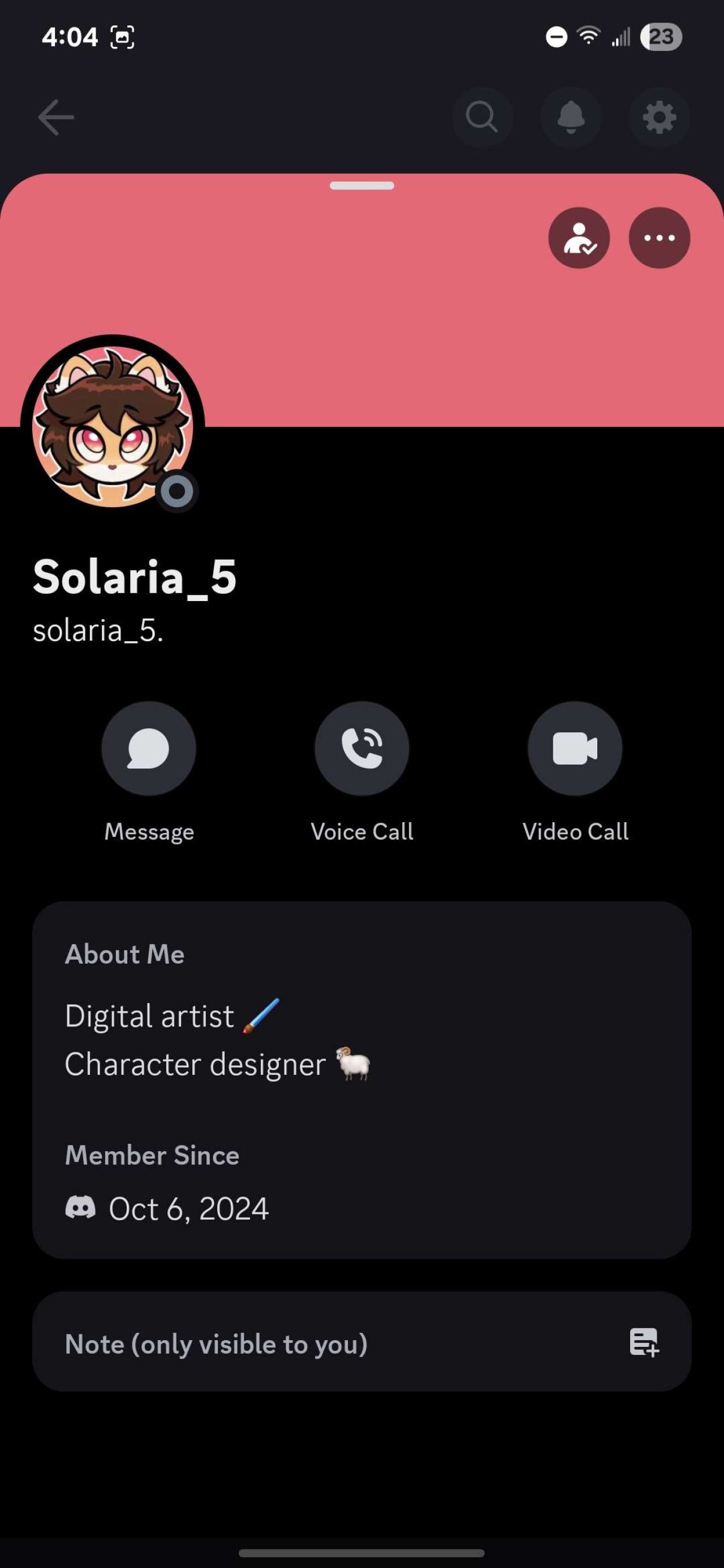
Task: Open the three-dot more options menu
Action: click(659, 238)
